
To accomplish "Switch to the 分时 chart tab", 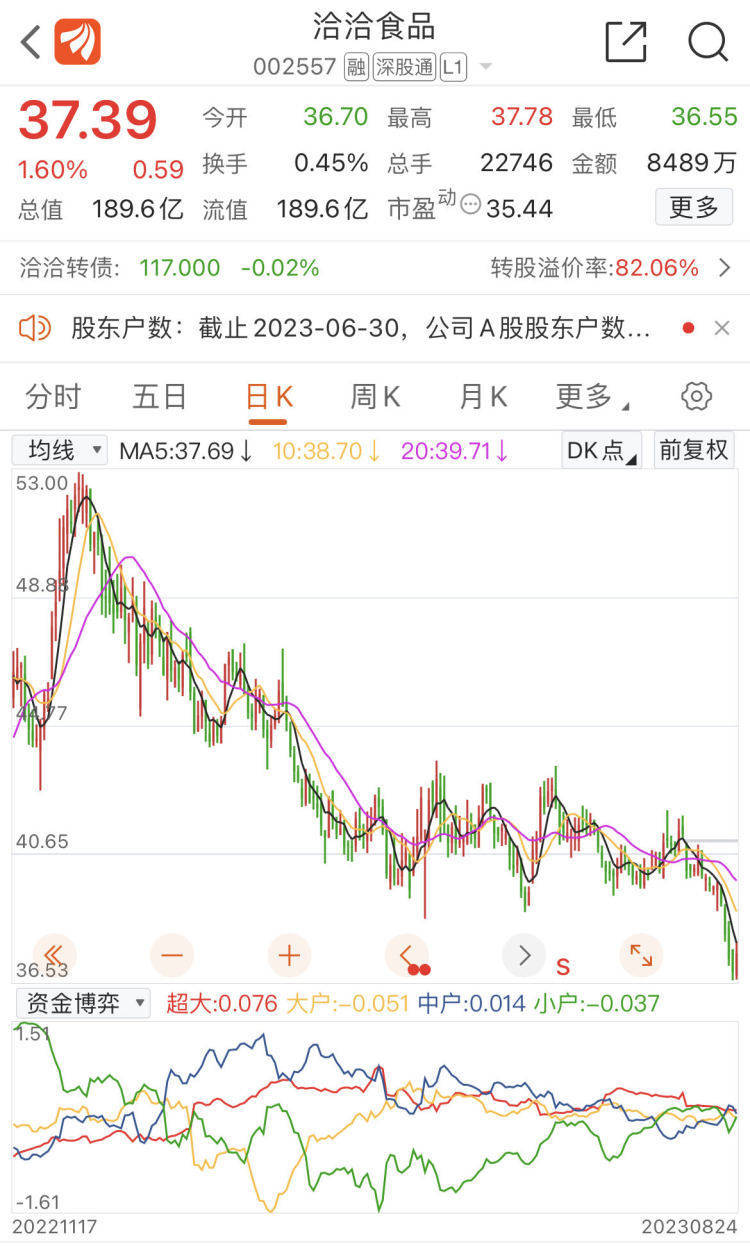I will click(x=53, y=397).
